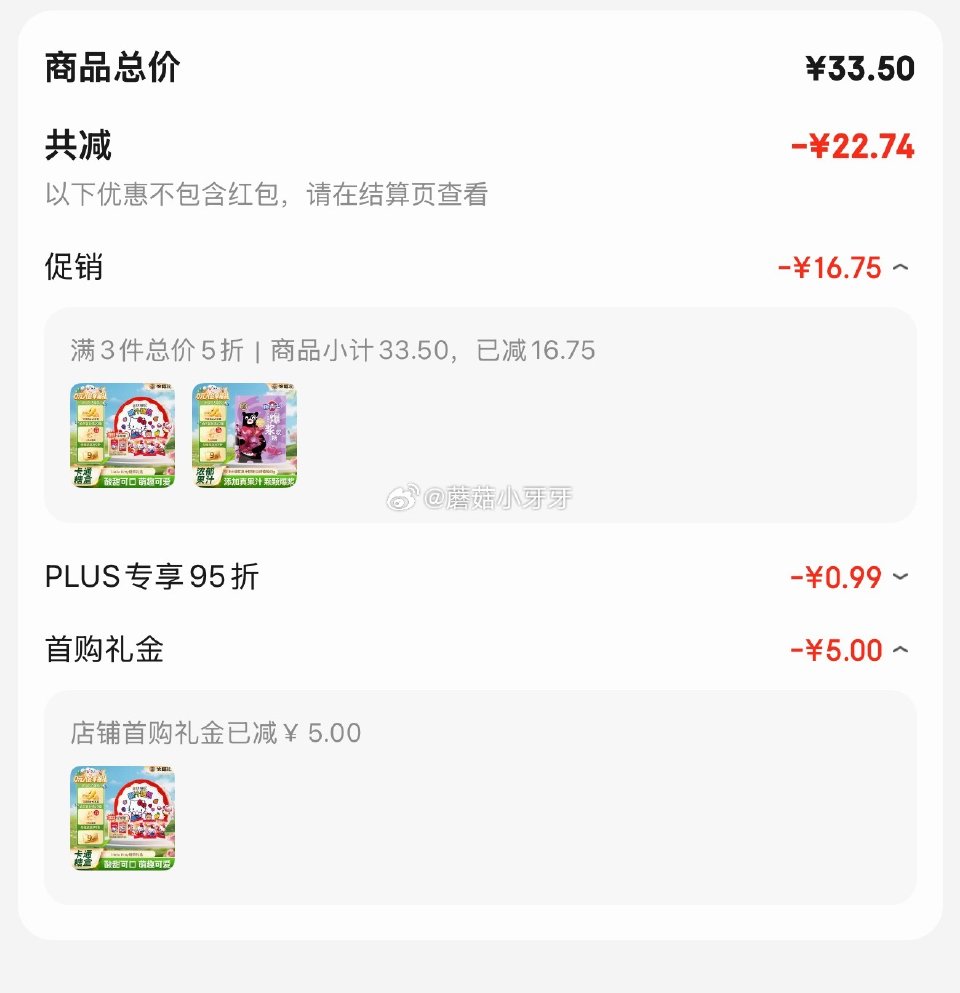The height and width of the screenshot is (993, 960).
Task: Collapse the 促销 promotion details section
Action: coord(901,268)
